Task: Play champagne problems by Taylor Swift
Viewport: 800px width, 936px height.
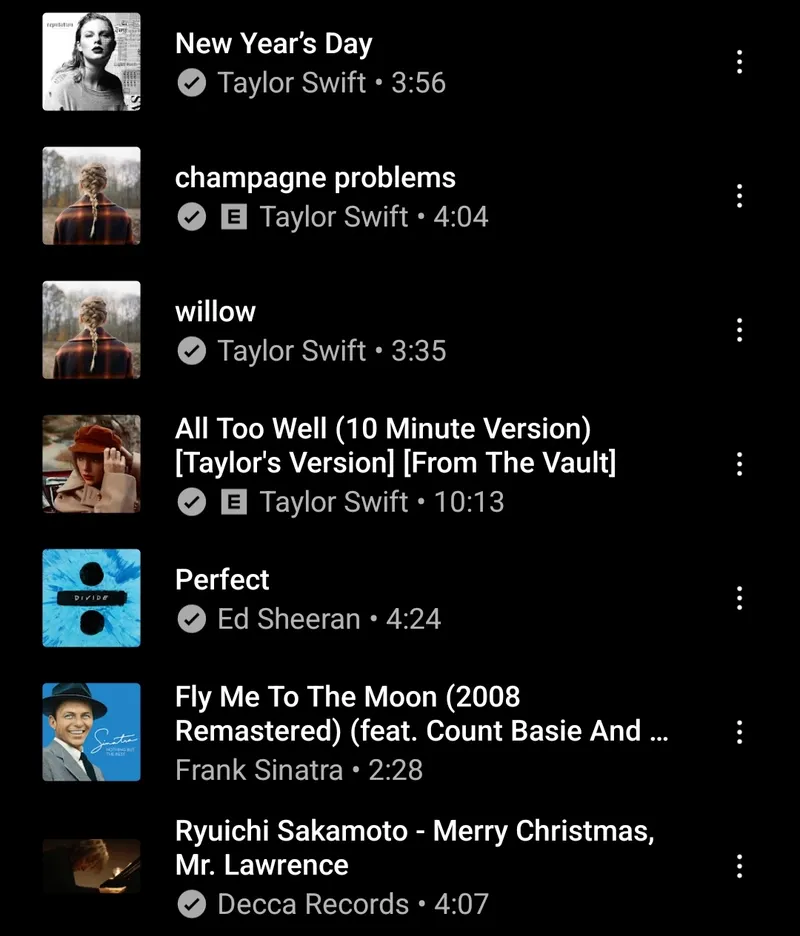Action: 315,178
